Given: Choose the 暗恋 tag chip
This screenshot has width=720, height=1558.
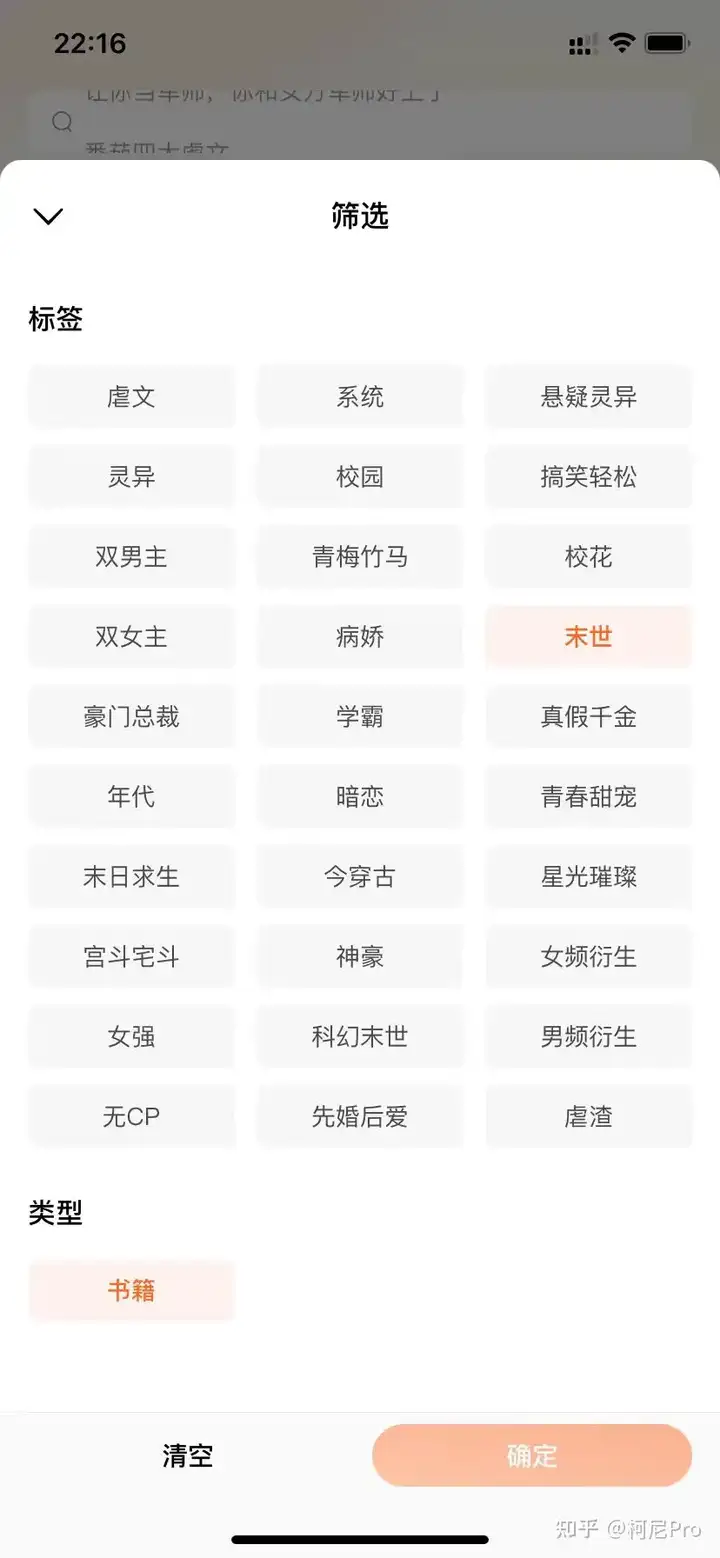Looking at the screenshot, I should click(x=360, y=797).
